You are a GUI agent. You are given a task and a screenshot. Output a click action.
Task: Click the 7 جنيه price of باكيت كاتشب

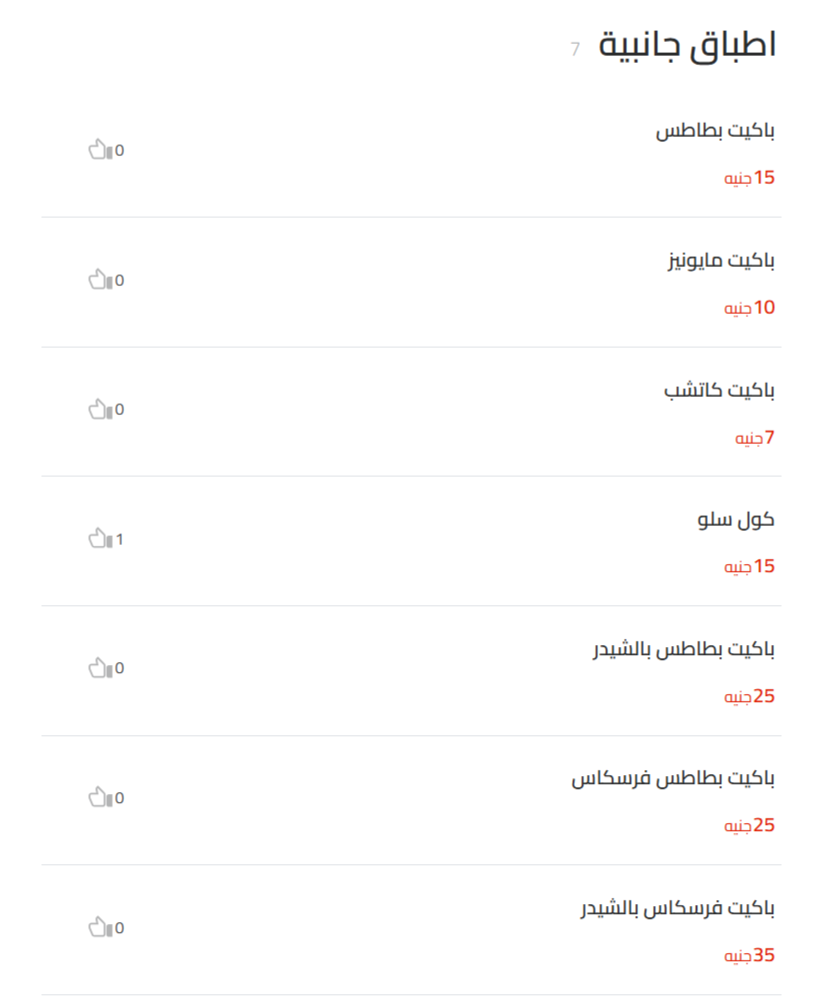click(754, 436)
